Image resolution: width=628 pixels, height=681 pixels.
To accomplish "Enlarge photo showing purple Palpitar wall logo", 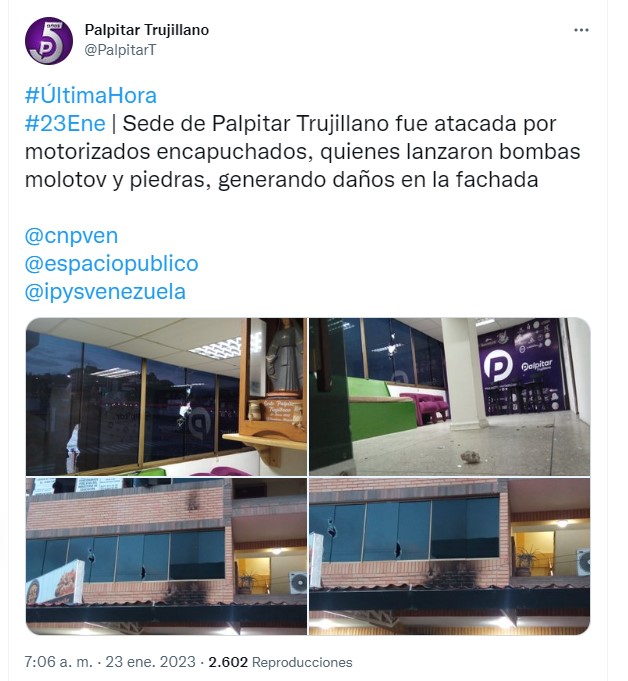I will [x=449, y=396].
